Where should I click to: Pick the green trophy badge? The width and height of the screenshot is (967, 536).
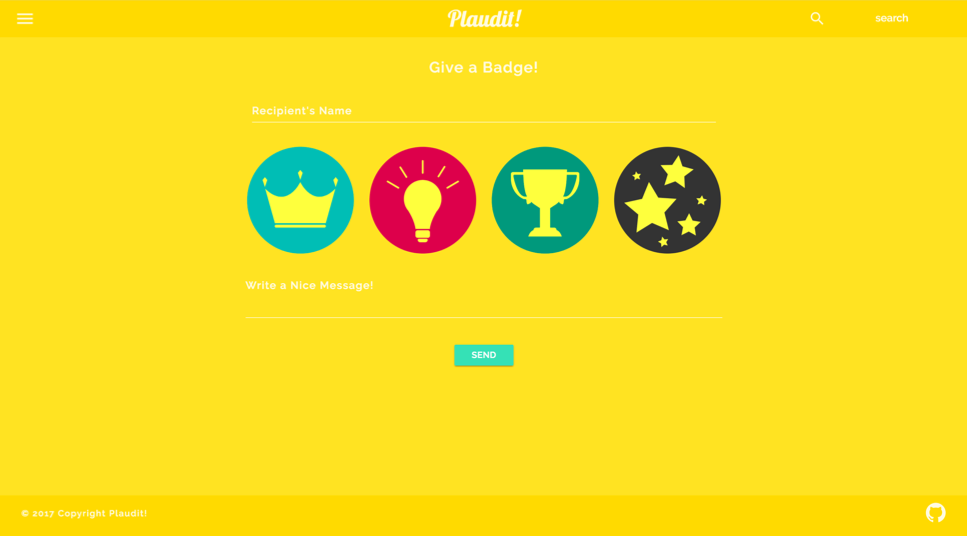pos(545,200)
